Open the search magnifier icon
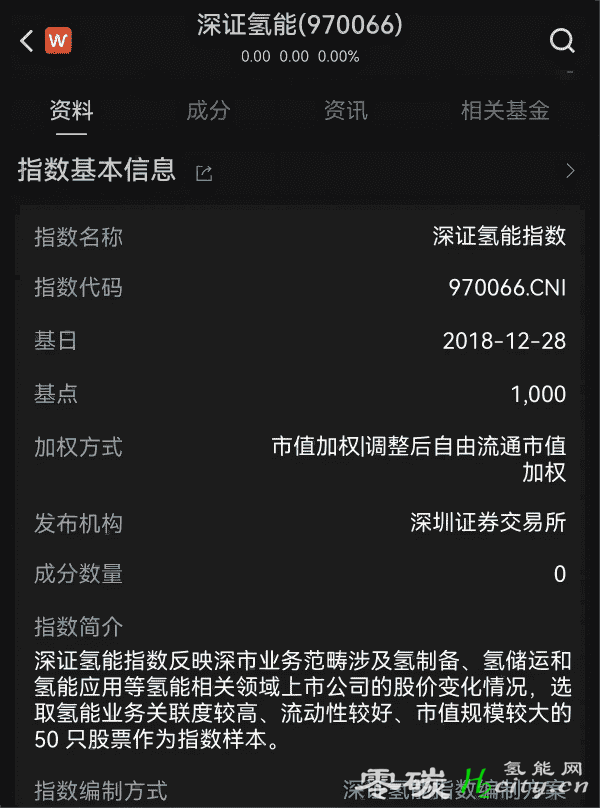The image size is (600, 808). [x=562, y=40]
